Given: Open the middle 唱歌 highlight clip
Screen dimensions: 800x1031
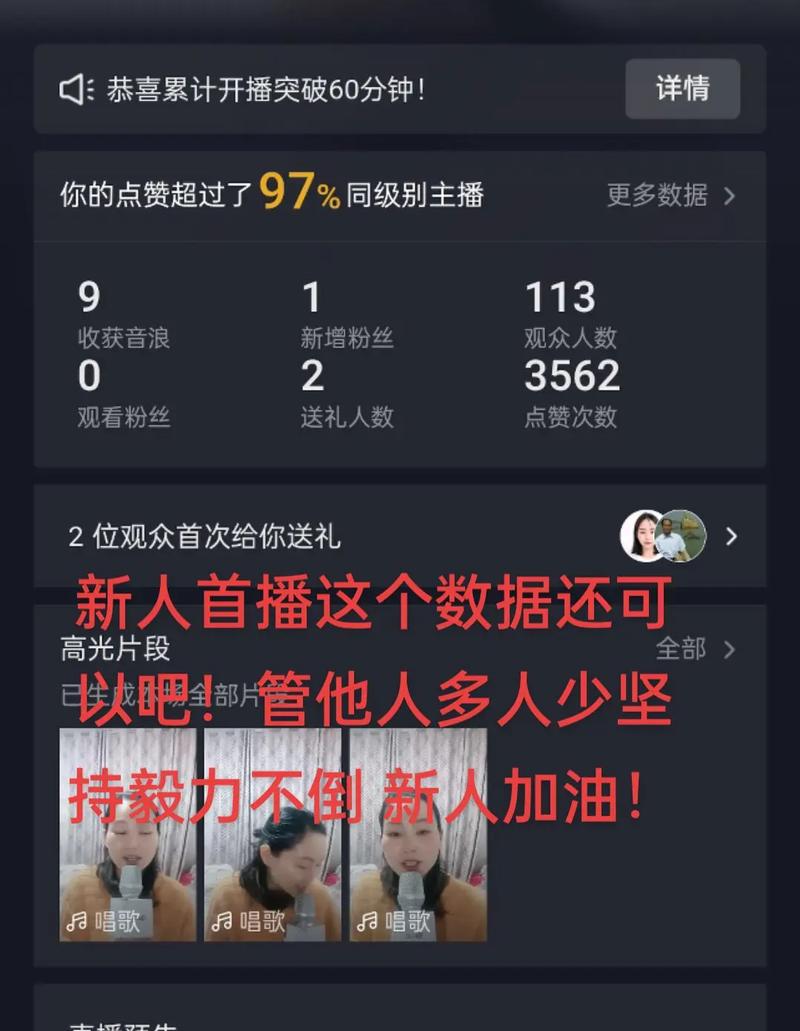Looking at the screenshot, I should (273, 834).
